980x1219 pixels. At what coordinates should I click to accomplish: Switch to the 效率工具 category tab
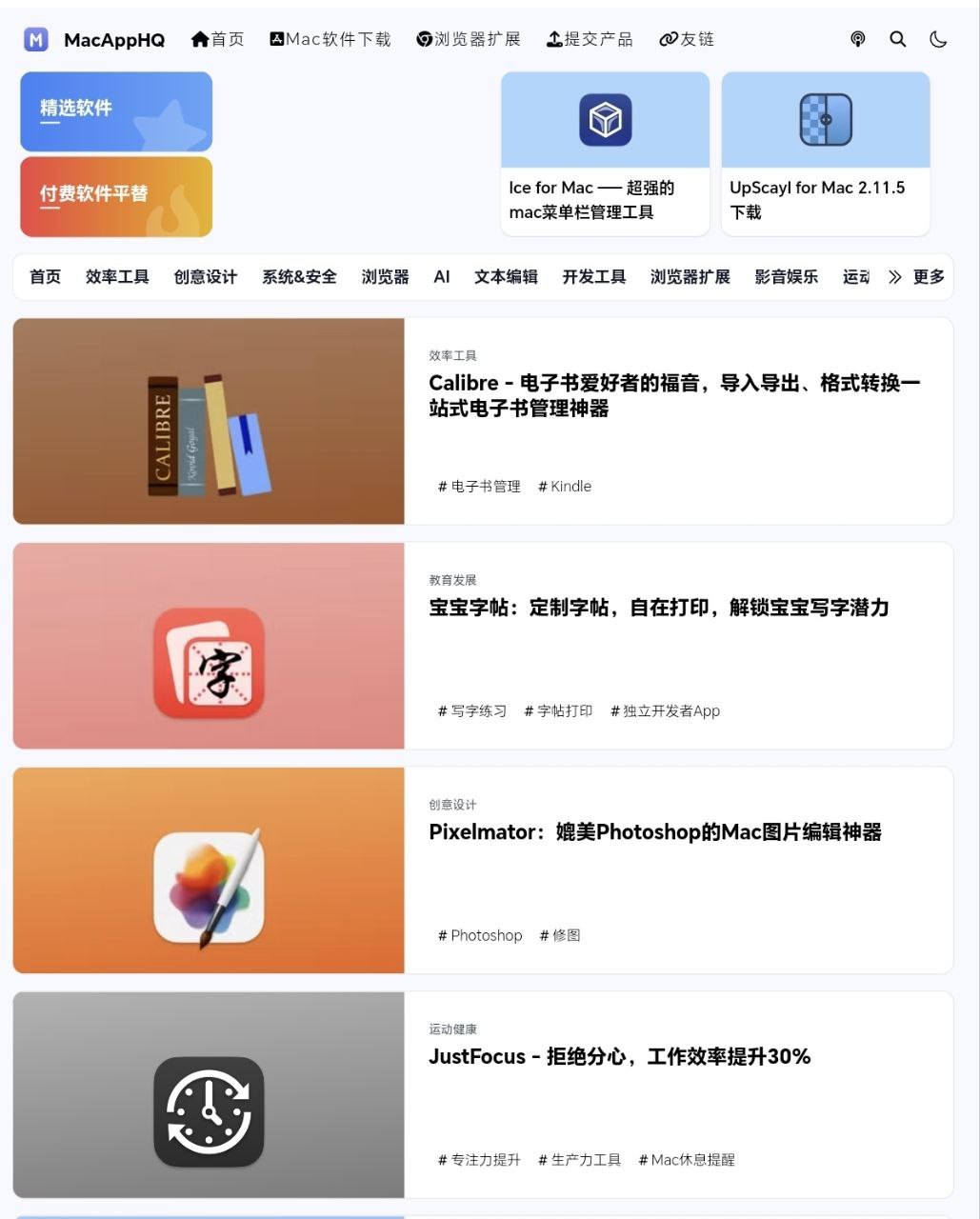point(117,277)
